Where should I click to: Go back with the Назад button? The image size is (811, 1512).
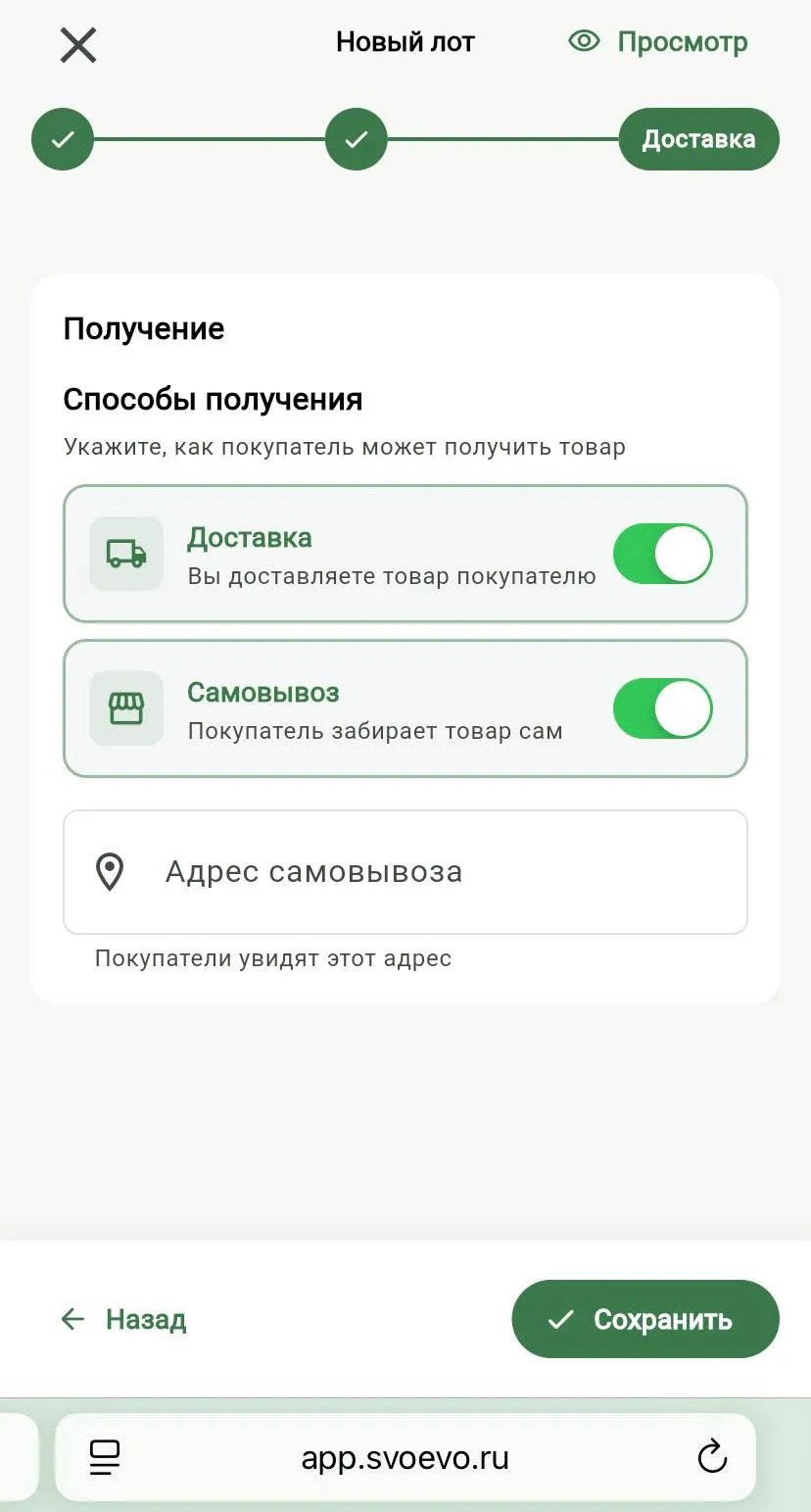(124, 1319)
